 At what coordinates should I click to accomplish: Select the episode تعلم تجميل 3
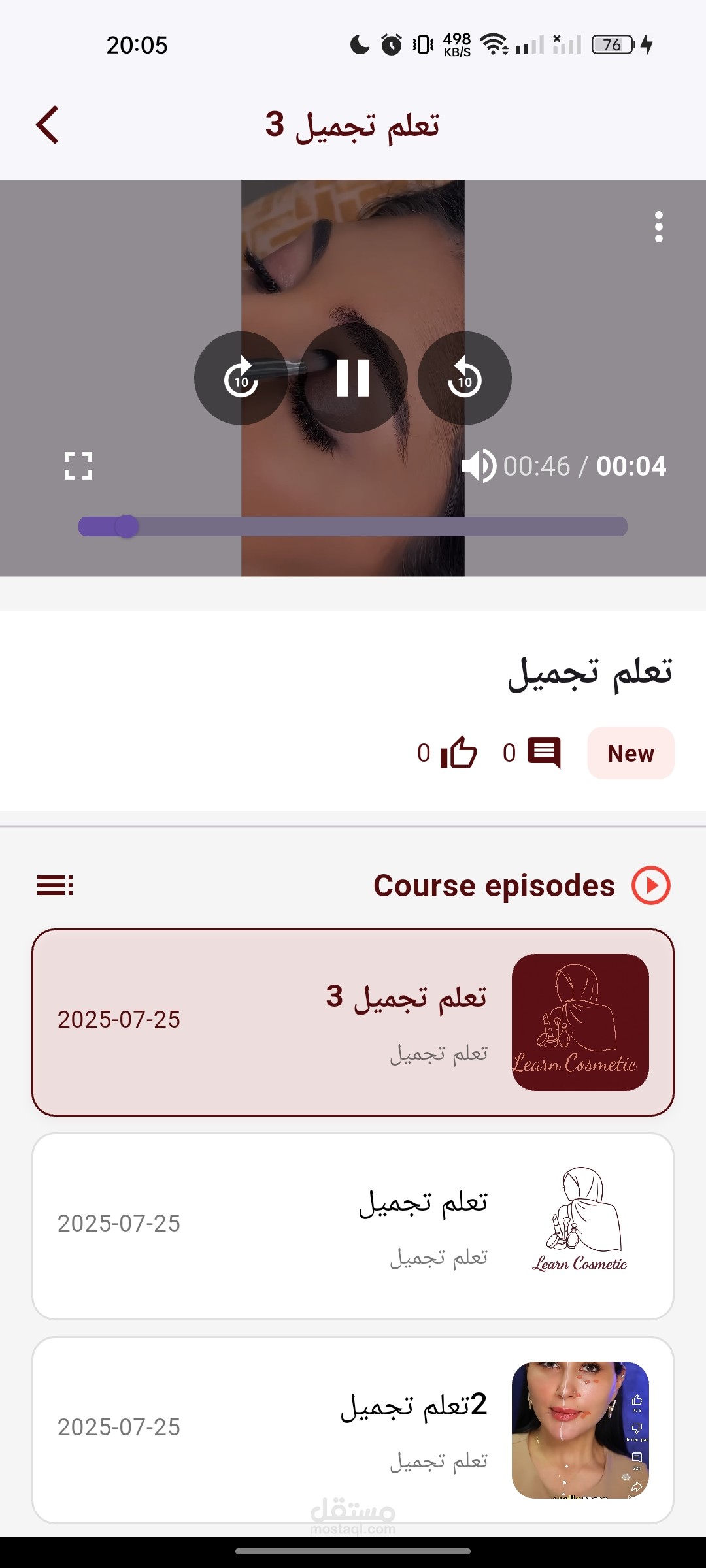point(353,1022)
